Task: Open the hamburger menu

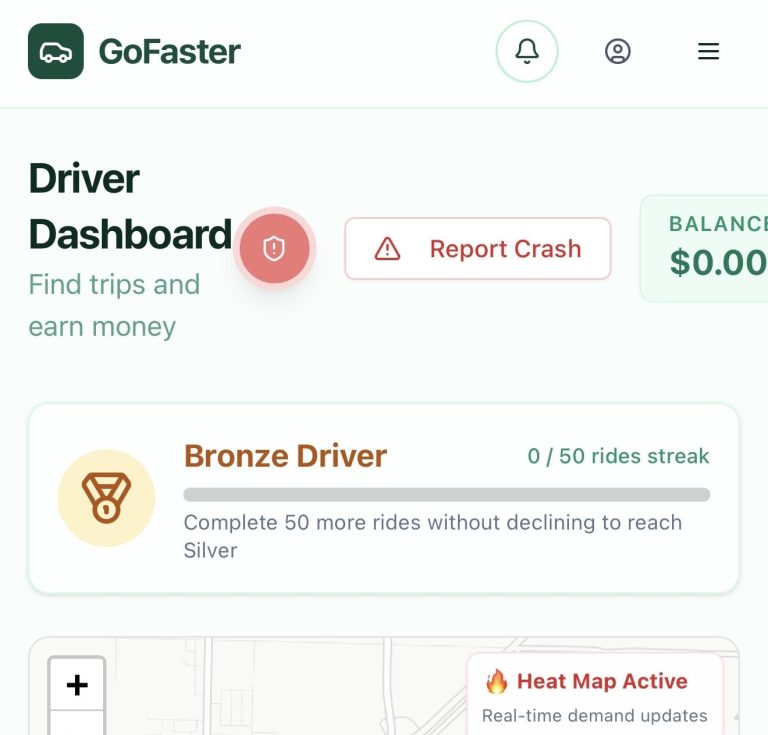Action: click(x=708, y=51)
